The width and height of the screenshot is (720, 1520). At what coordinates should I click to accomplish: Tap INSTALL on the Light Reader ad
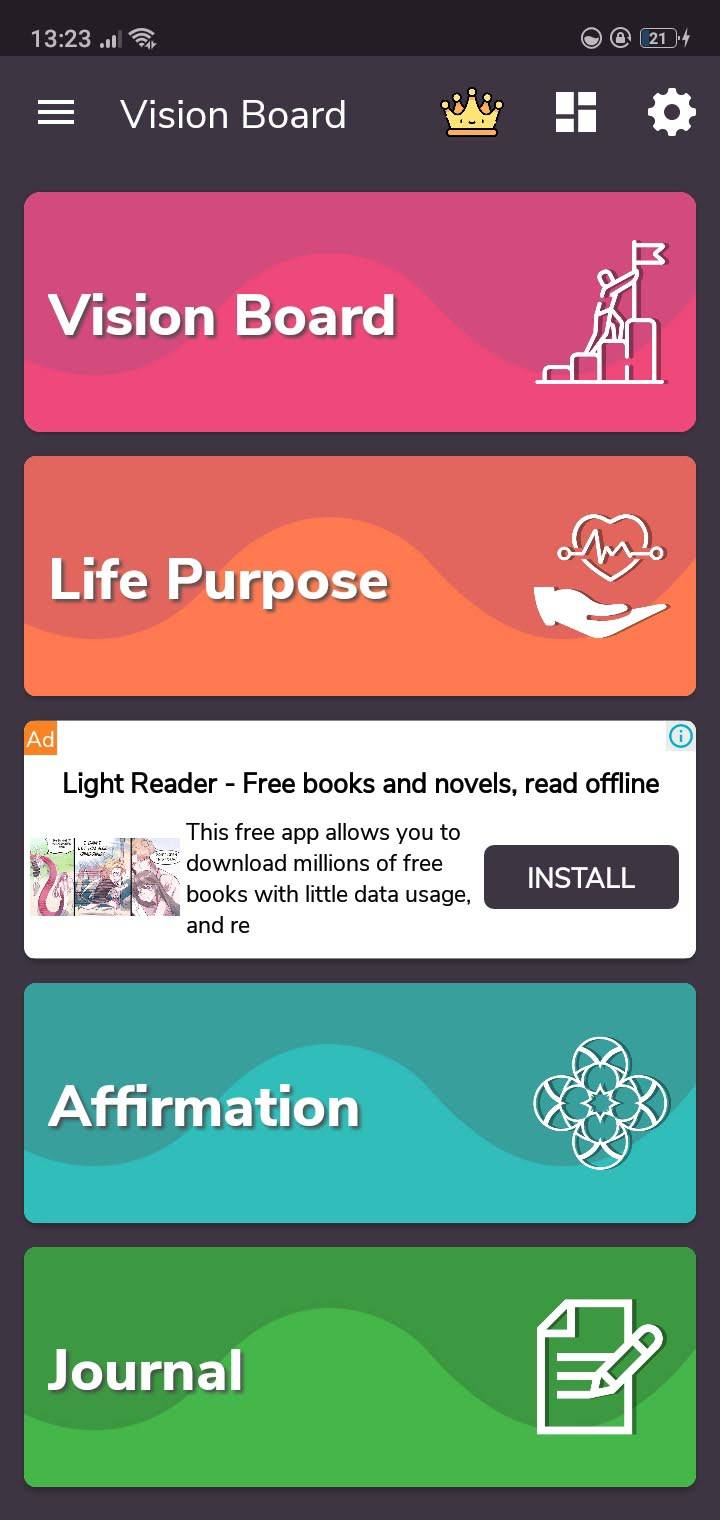point(581,877)
